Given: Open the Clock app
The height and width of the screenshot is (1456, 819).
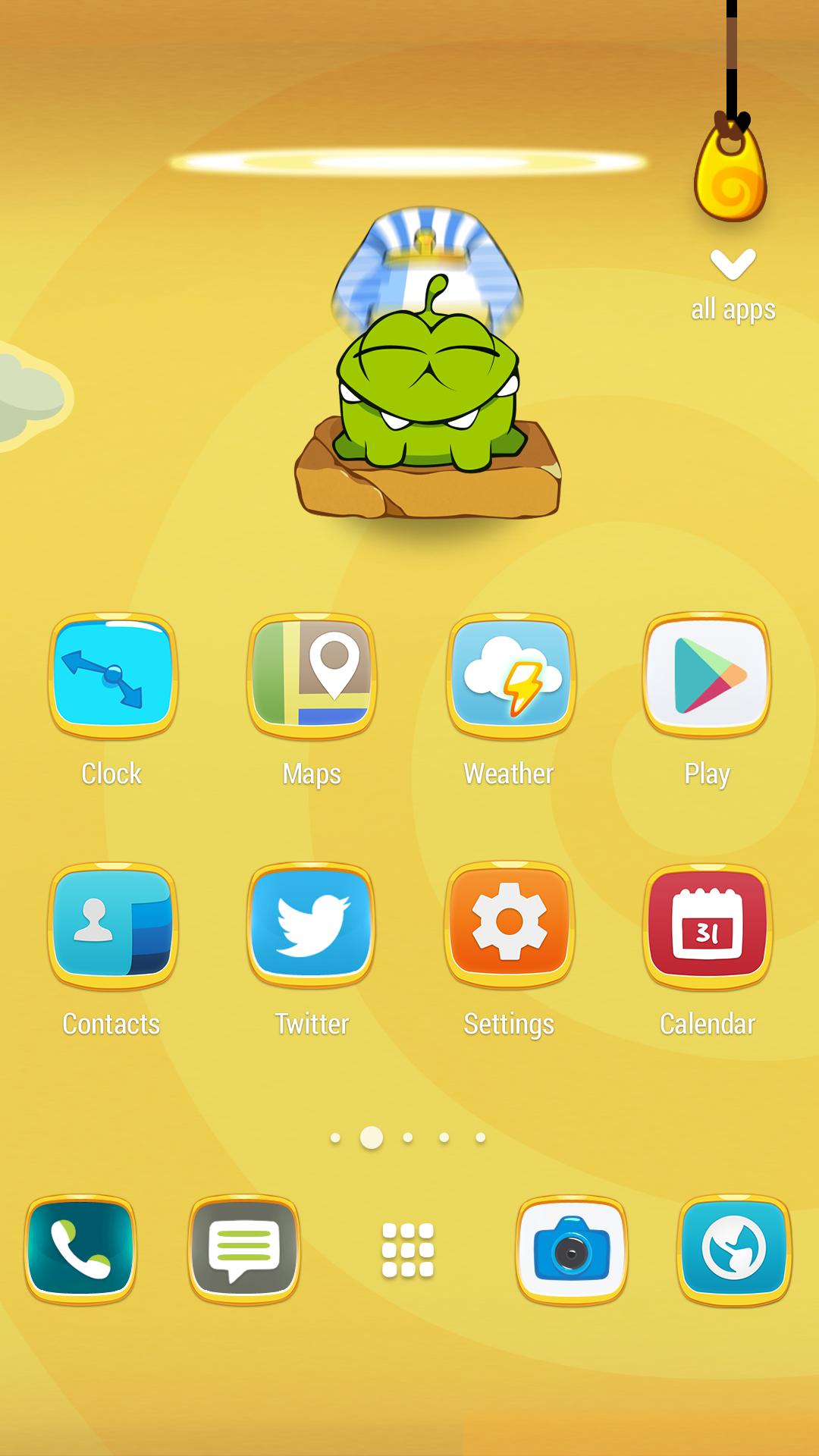Looking at the screenshot, I should point(113,676).
